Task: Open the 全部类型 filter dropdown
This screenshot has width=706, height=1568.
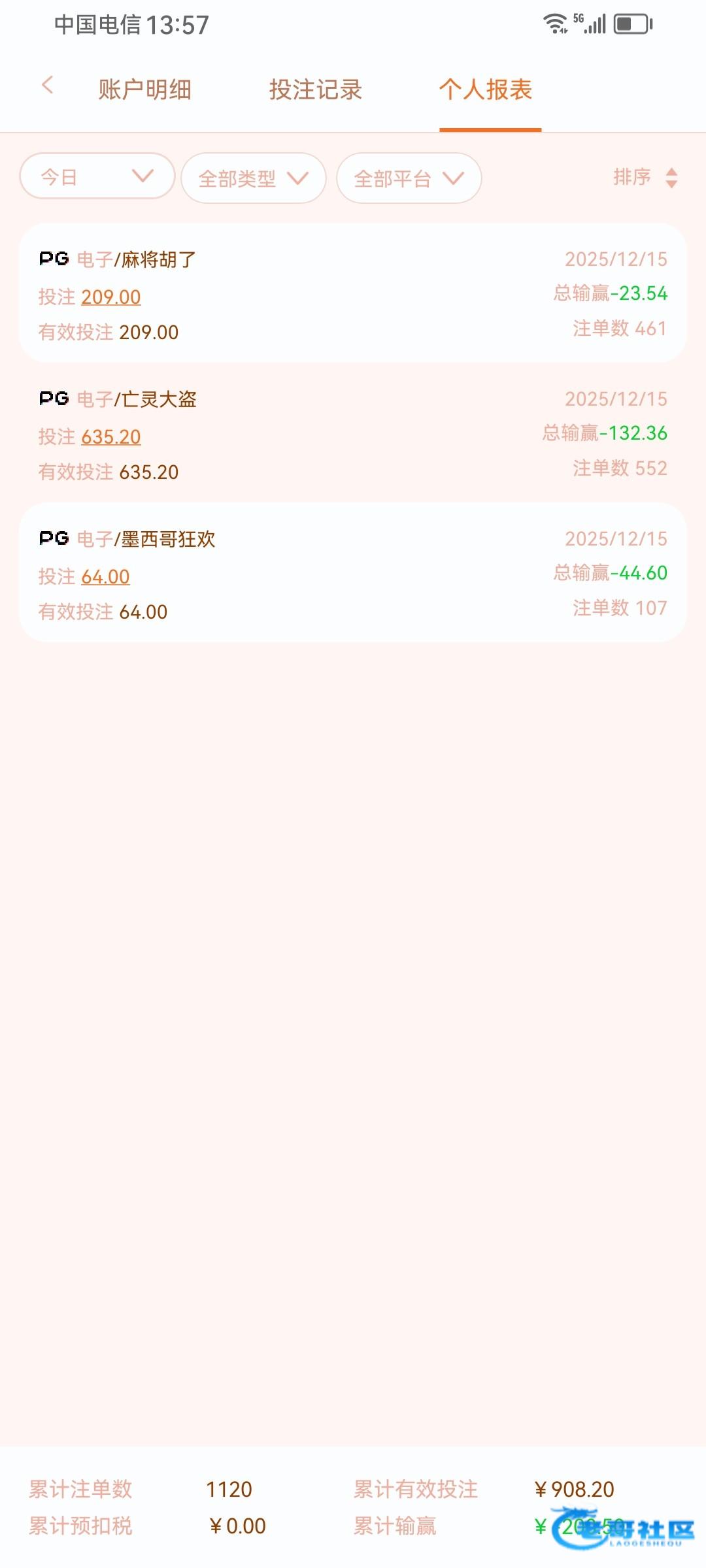Action: pos(253,178)
